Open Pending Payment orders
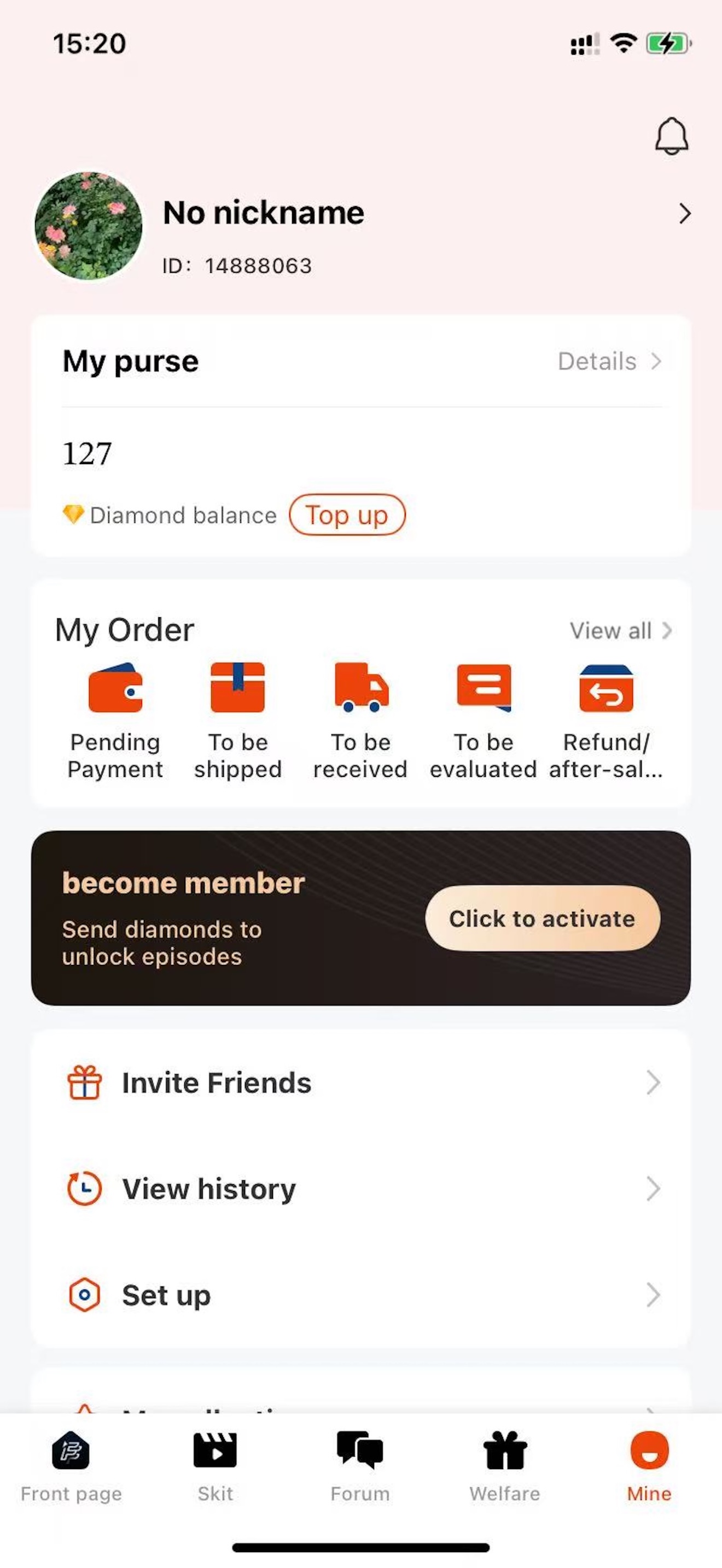Viewport: 722px width, 1568px height. click(x=115, y=720)
